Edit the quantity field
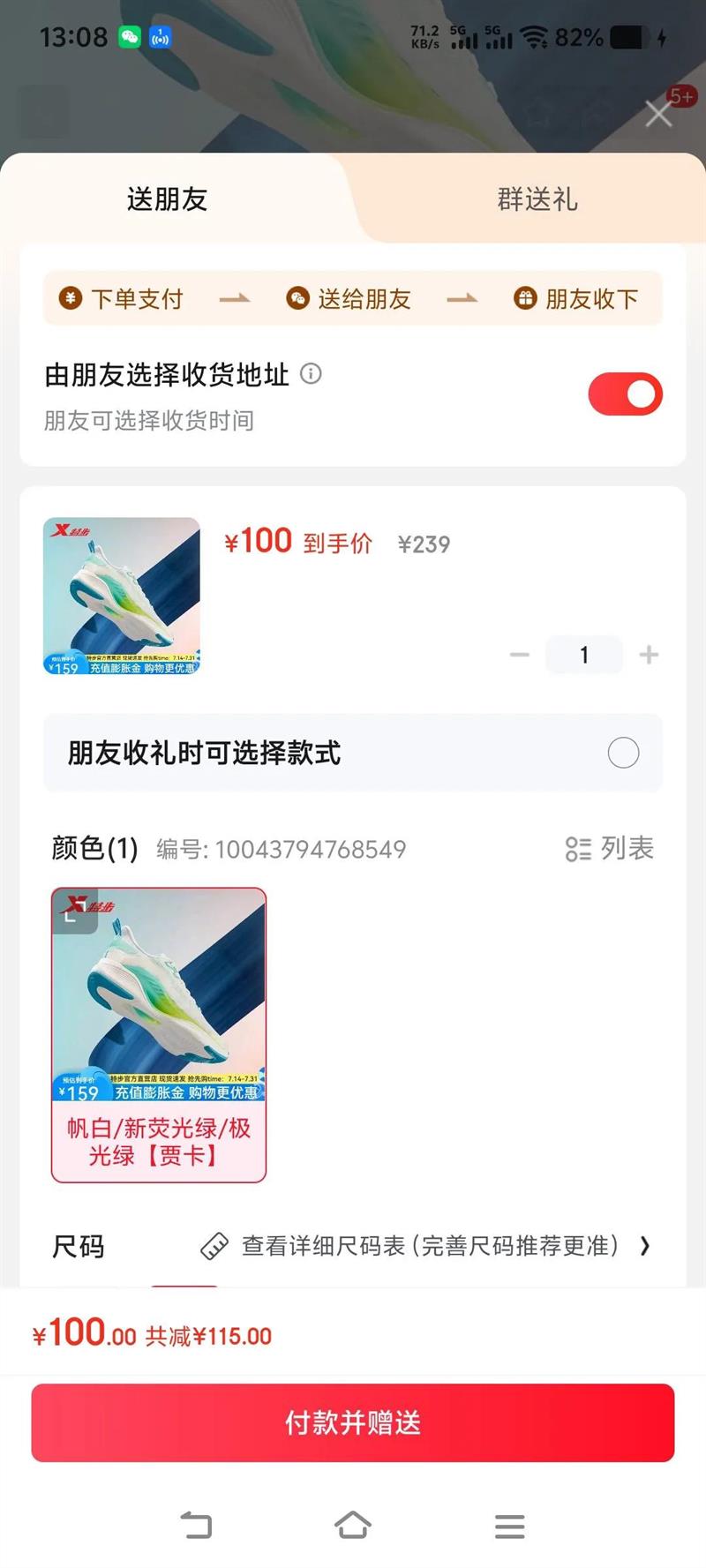 pyautogui.click(x=583, y=655)
